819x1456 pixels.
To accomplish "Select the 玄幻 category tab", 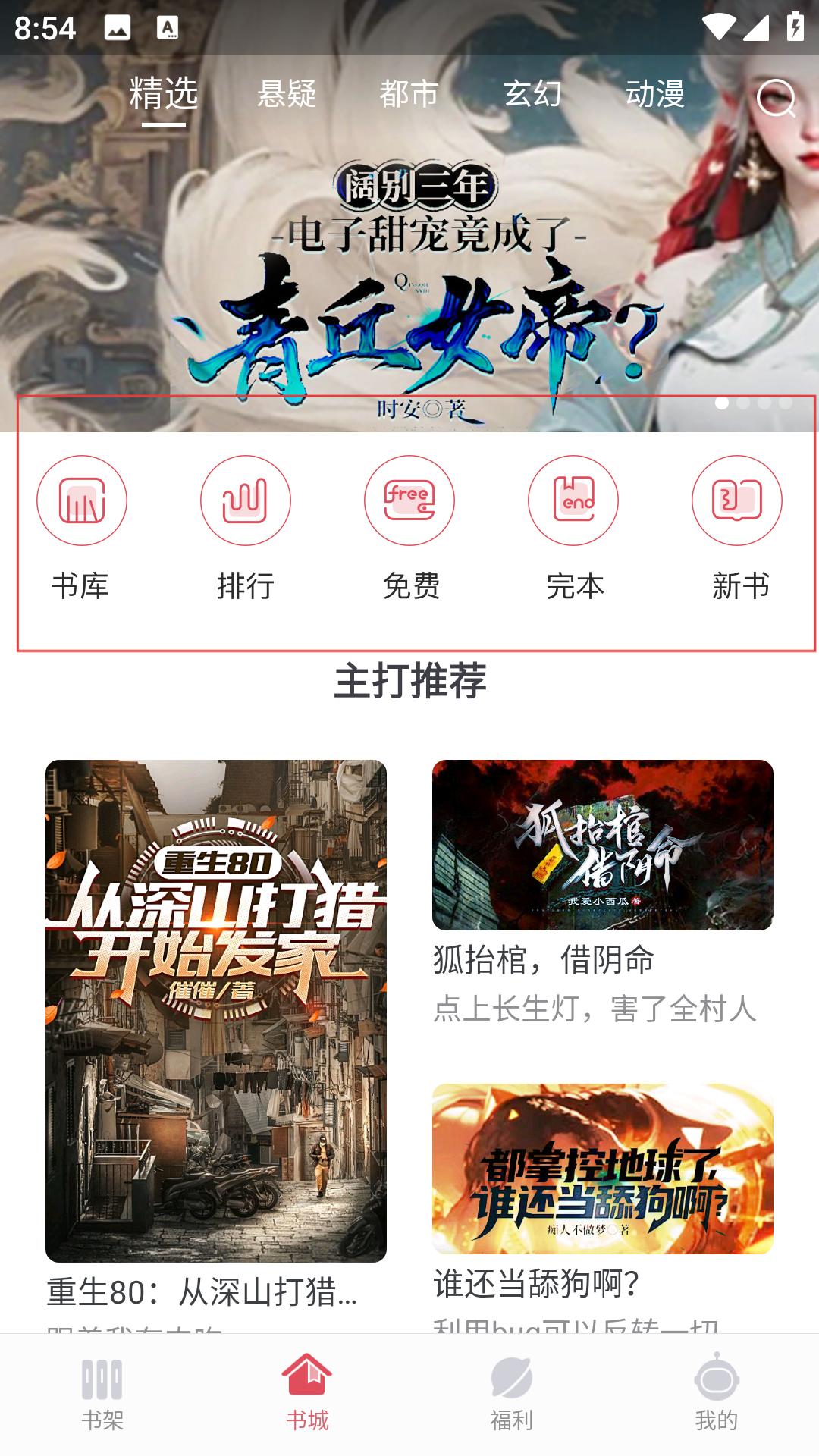I will 532,94.
